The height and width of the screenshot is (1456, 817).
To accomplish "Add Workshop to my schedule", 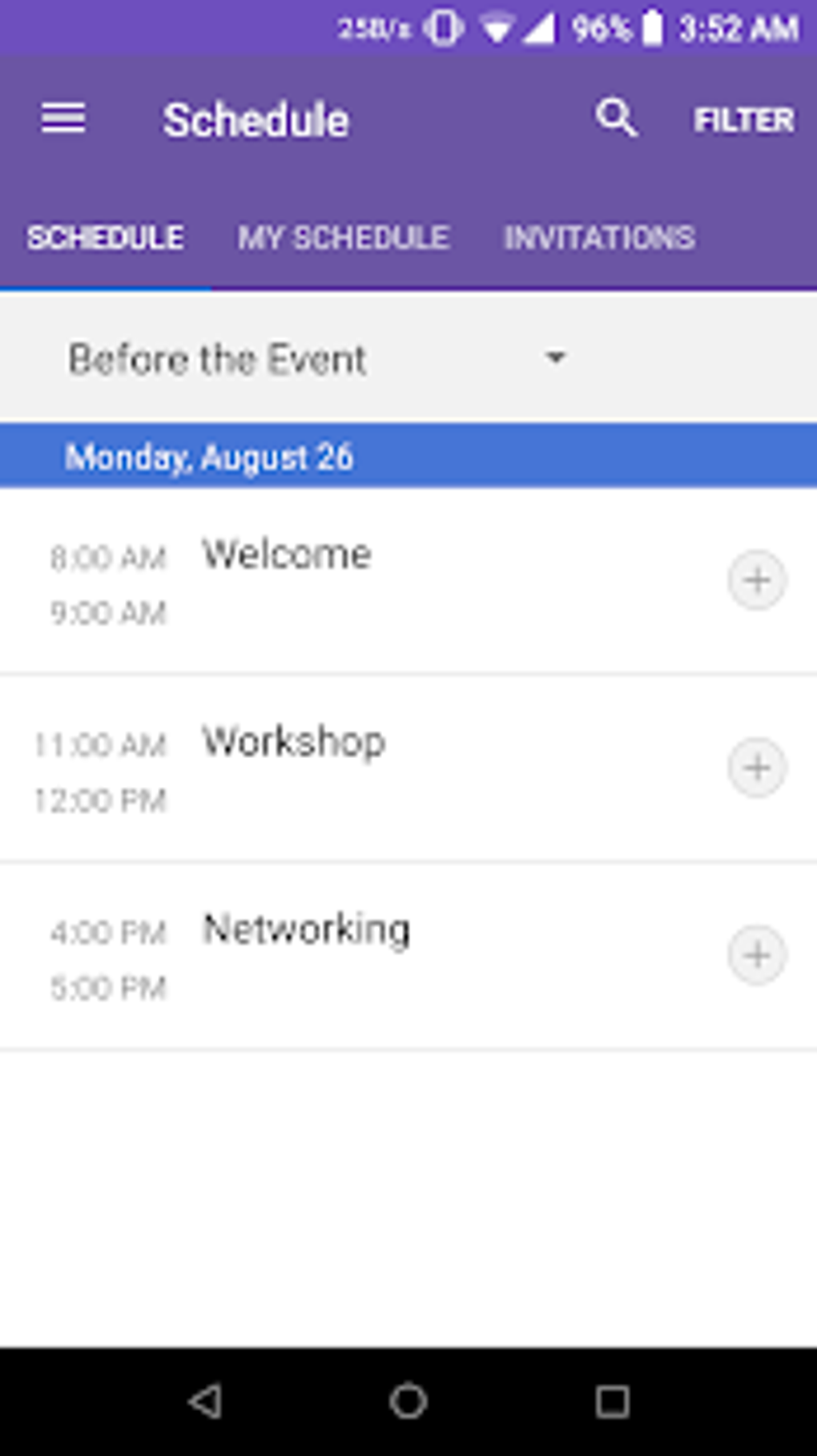I will pos(757,768).
